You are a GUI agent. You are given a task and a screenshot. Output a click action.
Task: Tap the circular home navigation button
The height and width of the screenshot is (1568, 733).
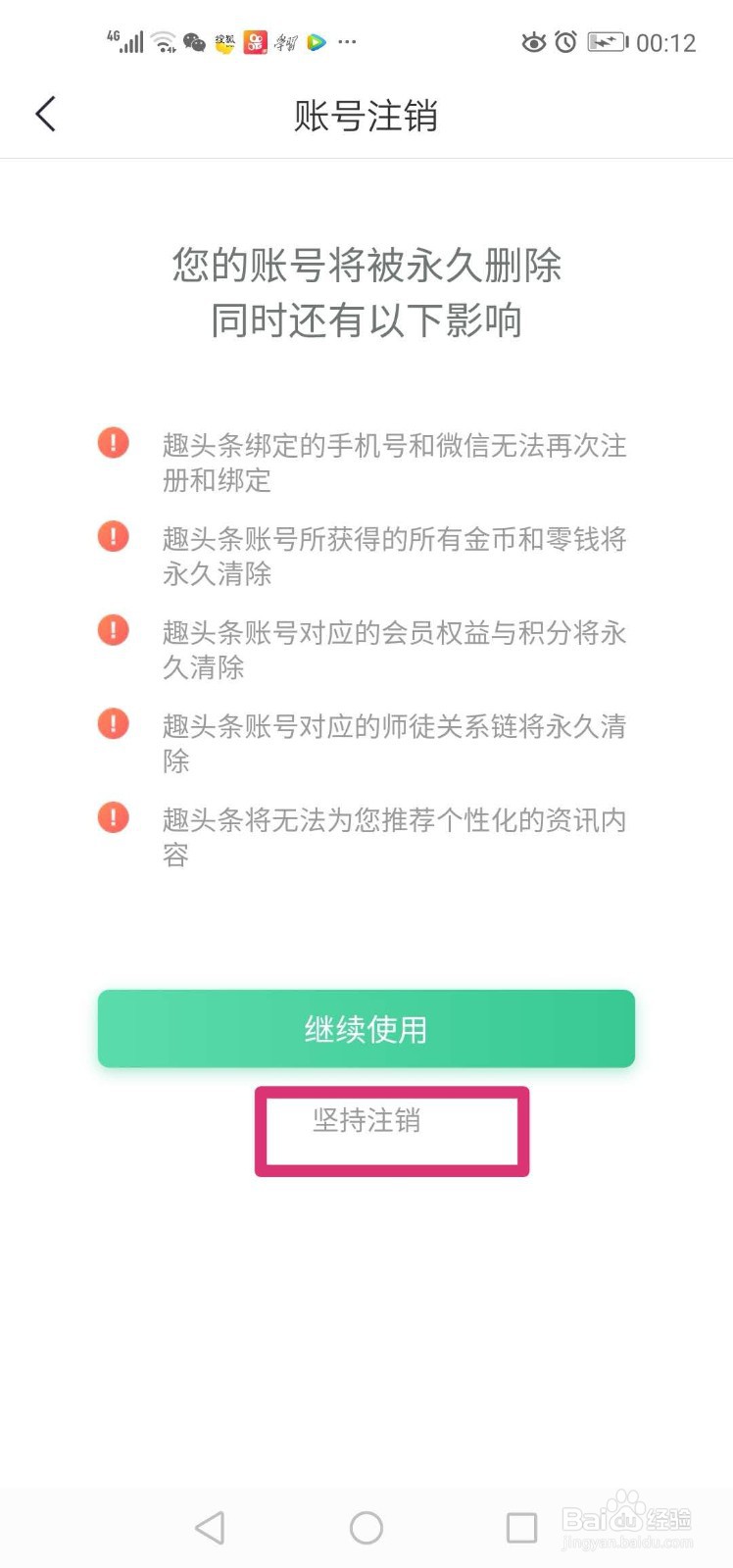click(366, 1526)
